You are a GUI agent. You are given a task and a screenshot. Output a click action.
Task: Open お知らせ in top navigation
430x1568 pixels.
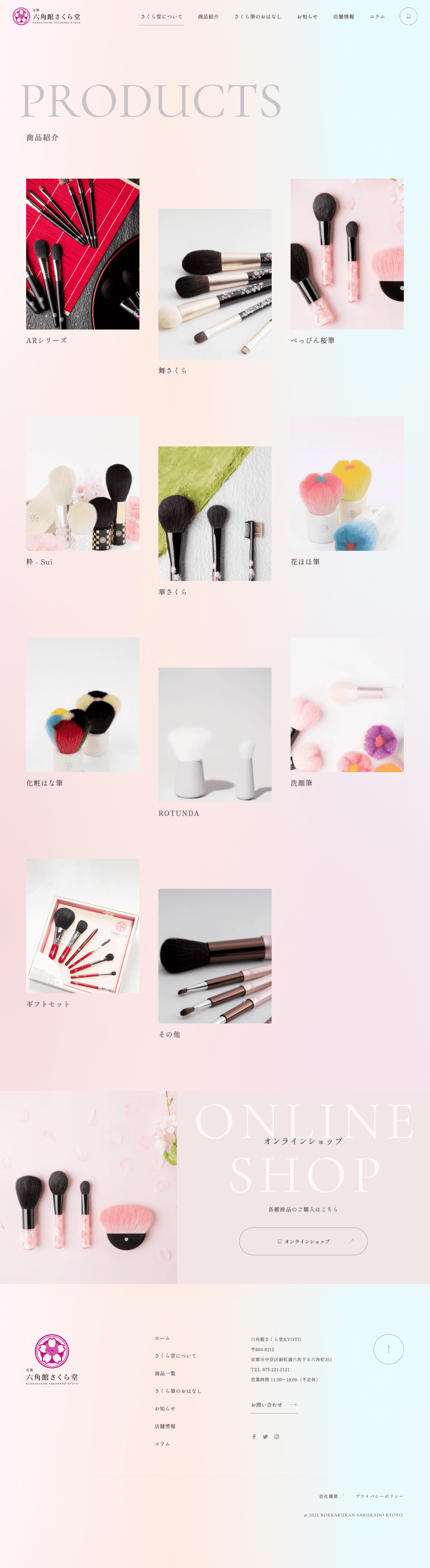coord(307,16)
